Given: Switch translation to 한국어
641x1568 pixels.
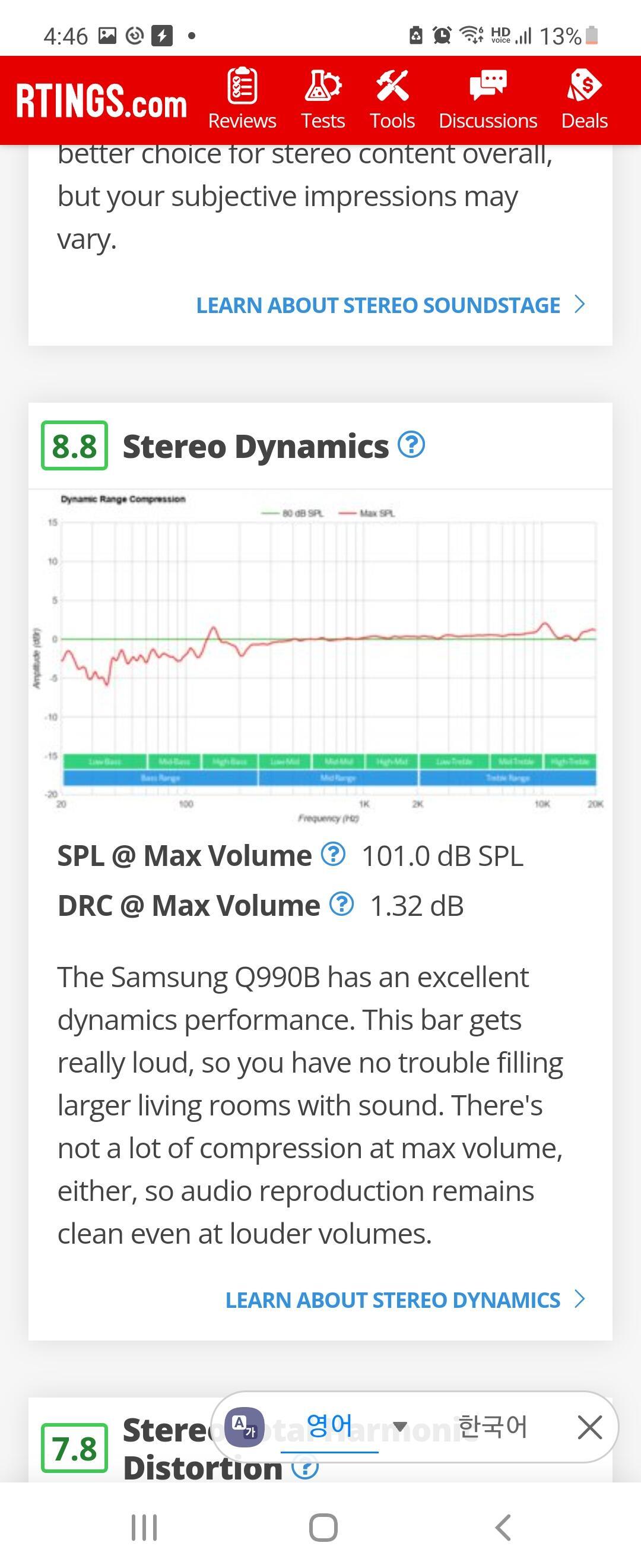Looking at the screenshot, I should pyautogui.click(x=493, y=1426).
